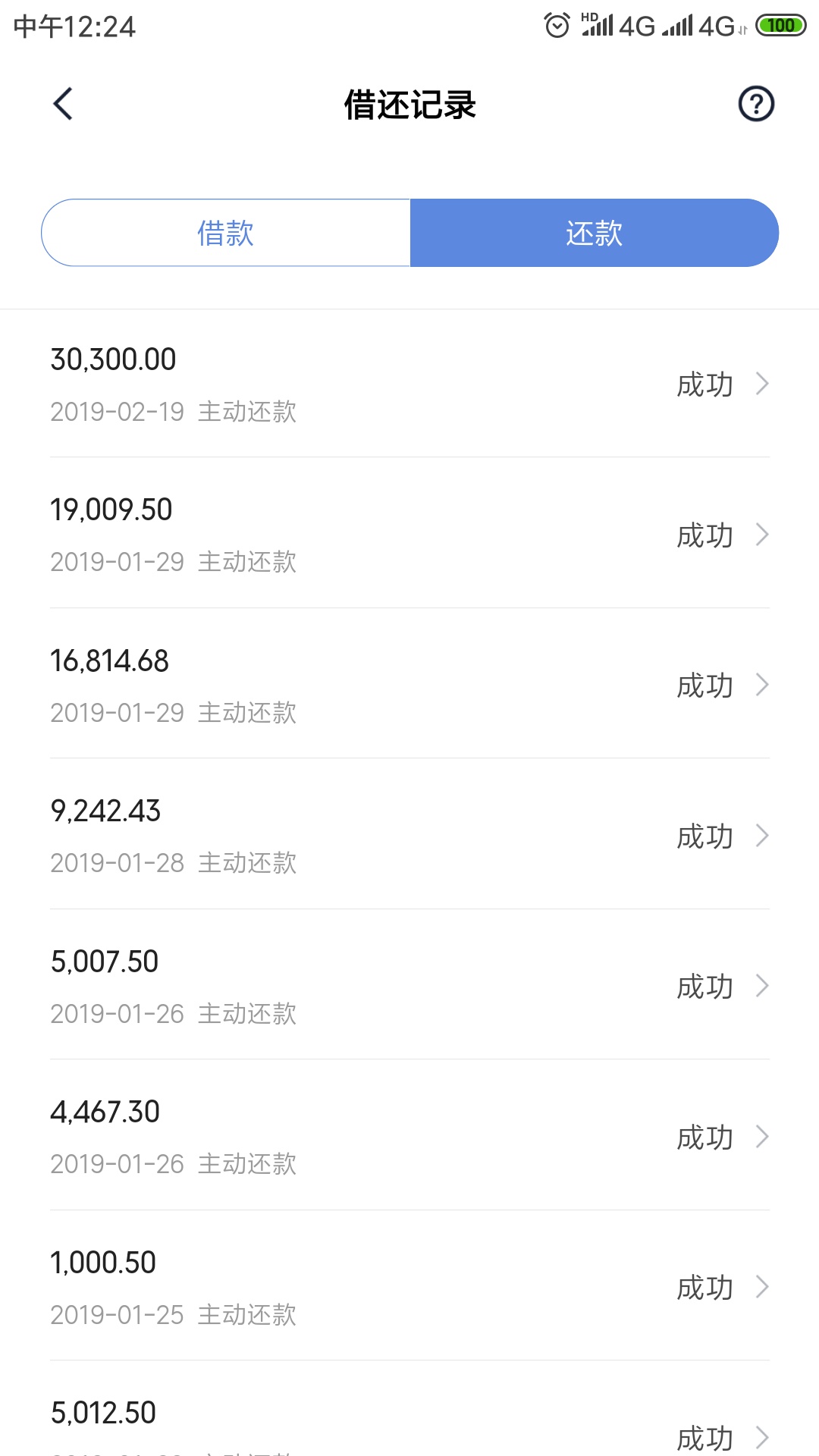Open the 5,007.50 repayment record
The height and width of the screenshot is (1456, 819).
point(409,985)
